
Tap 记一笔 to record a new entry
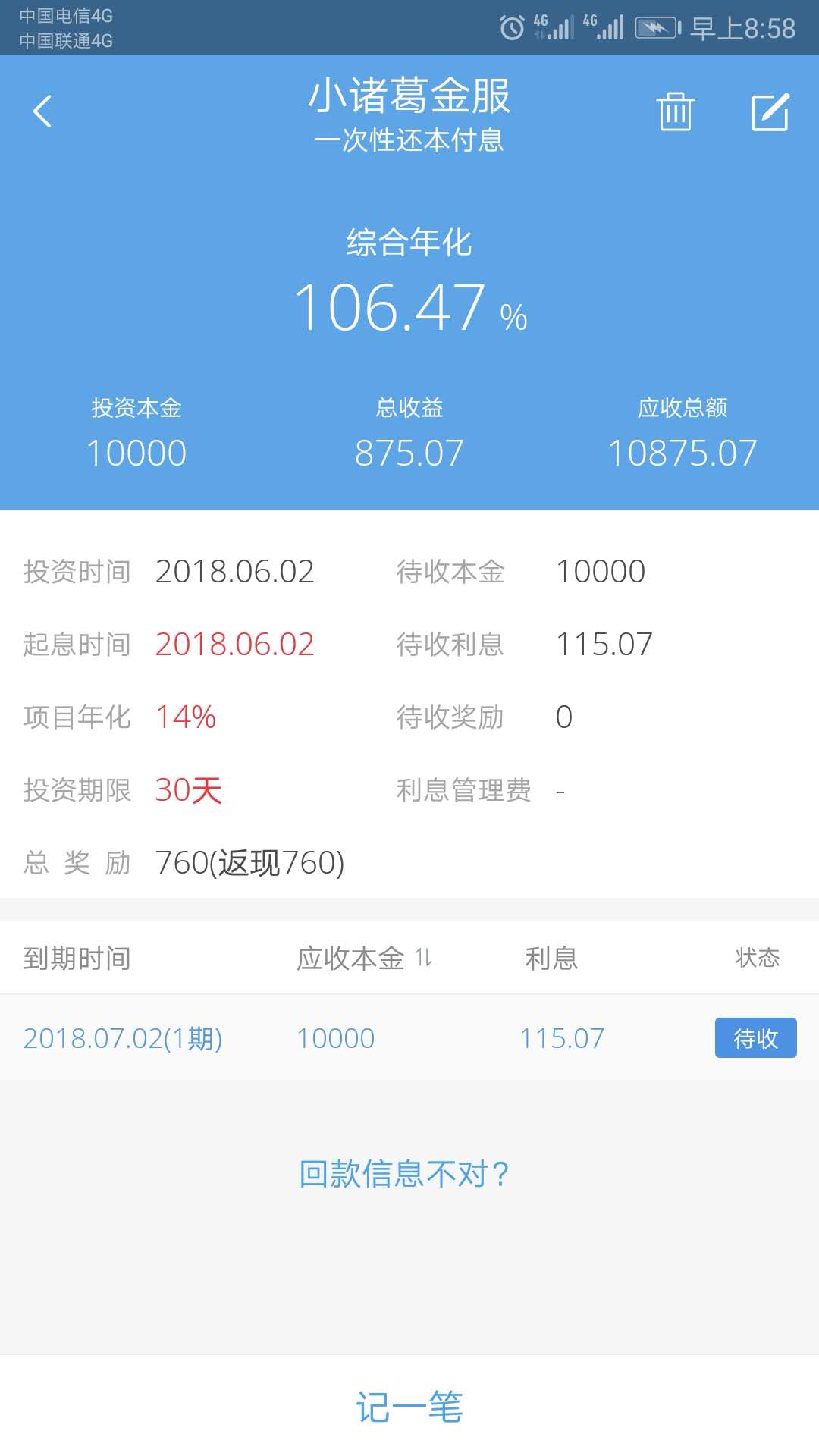click(409, 1407)
